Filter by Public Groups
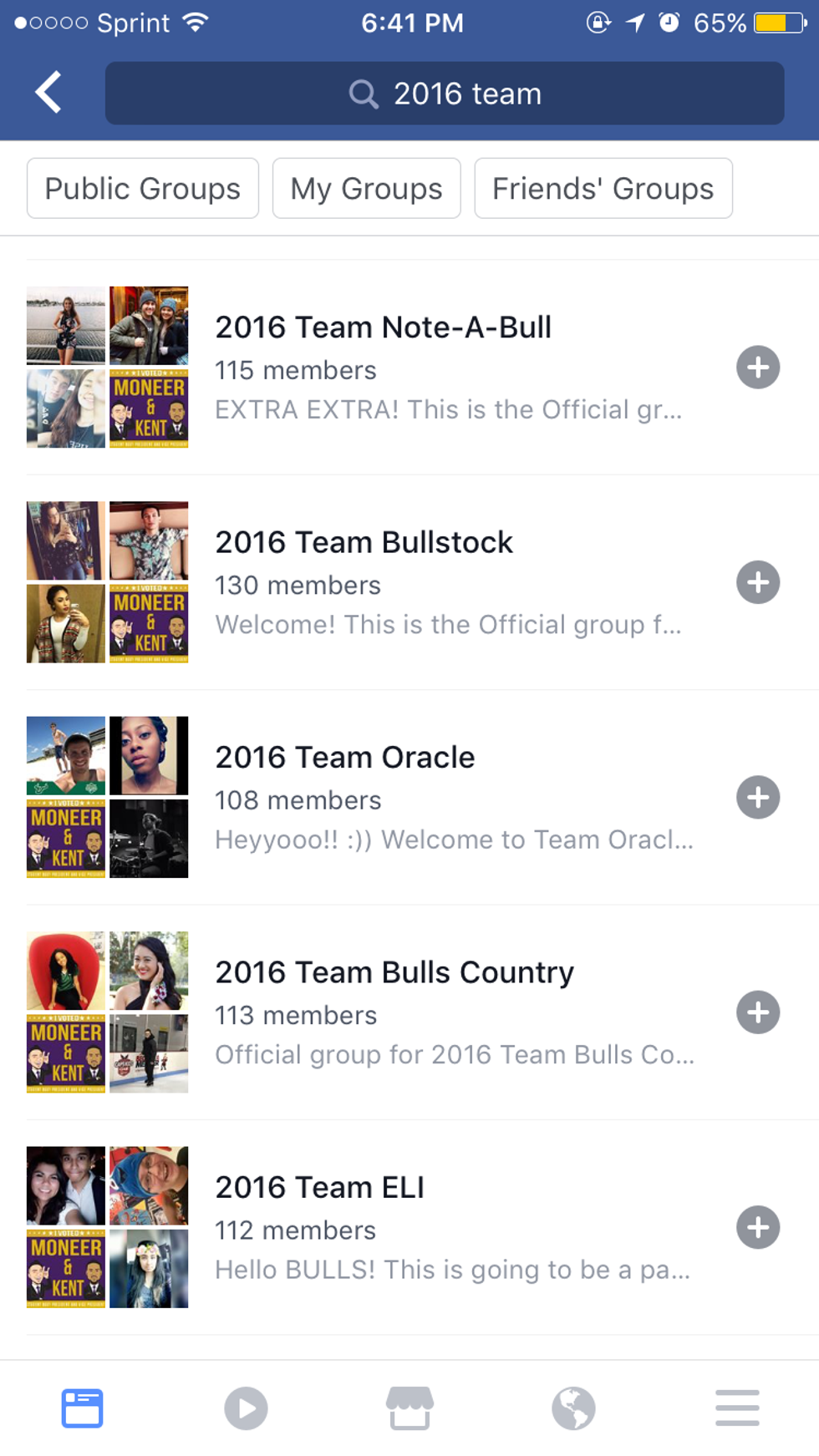 pyautogui.click(x=143, y=189)
